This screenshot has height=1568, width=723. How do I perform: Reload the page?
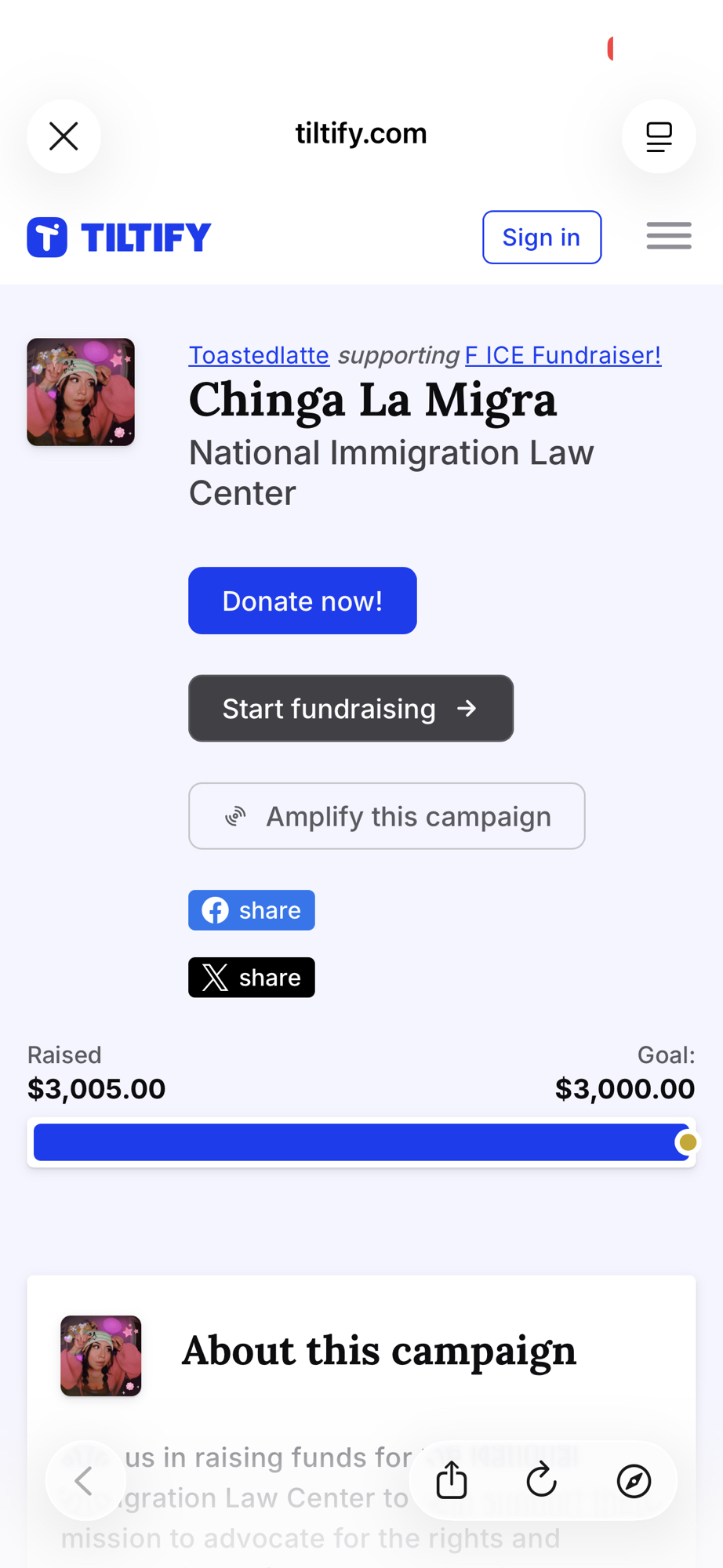(542, 1480)
